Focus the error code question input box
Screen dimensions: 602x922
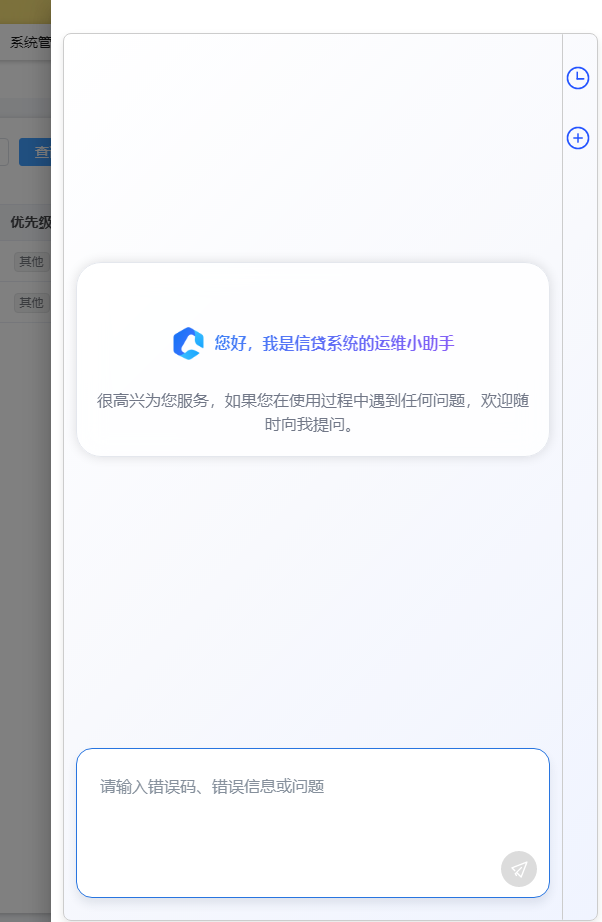point(300,810)
